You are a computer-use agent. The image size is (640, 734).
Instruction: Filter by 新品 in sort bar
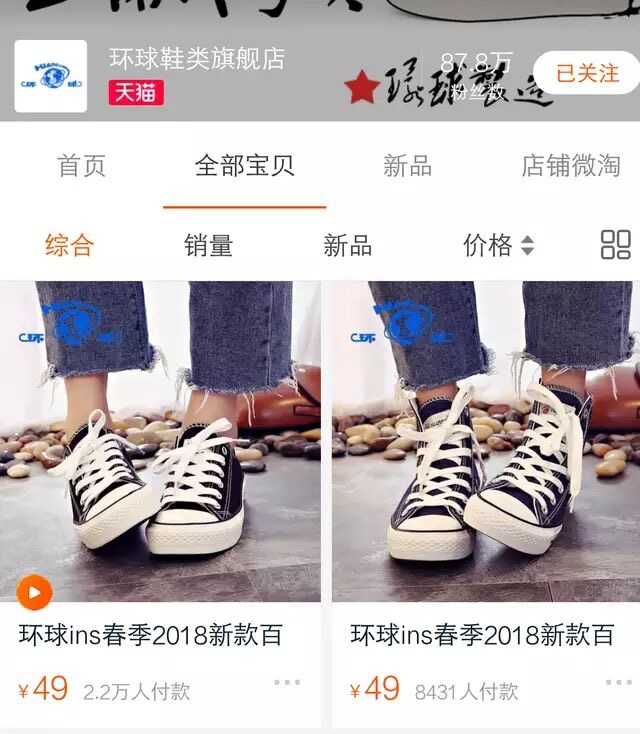(347, 245)
